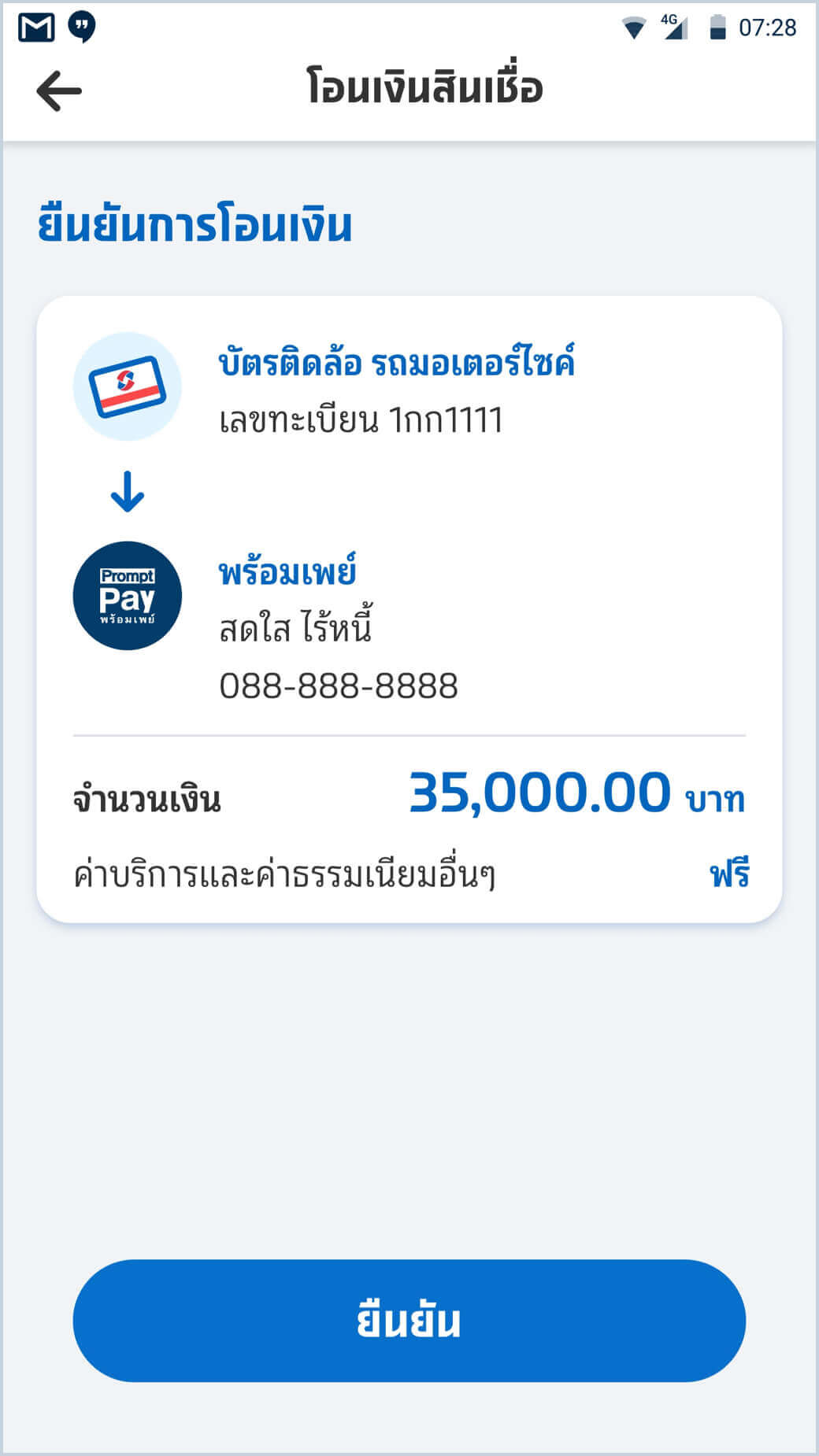This screenshot has width=819, height=1456.
Task: Select the จำนวนเงิน amount row
Action: tap(146, 799)
